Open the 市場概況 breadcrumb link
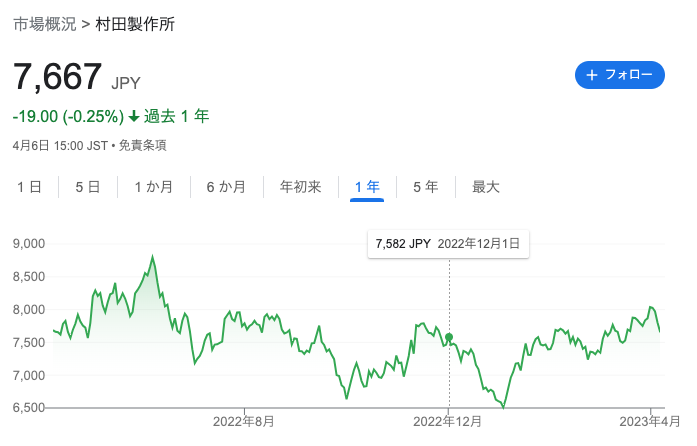Screen dimensions: 697x446 pos(44,24)
